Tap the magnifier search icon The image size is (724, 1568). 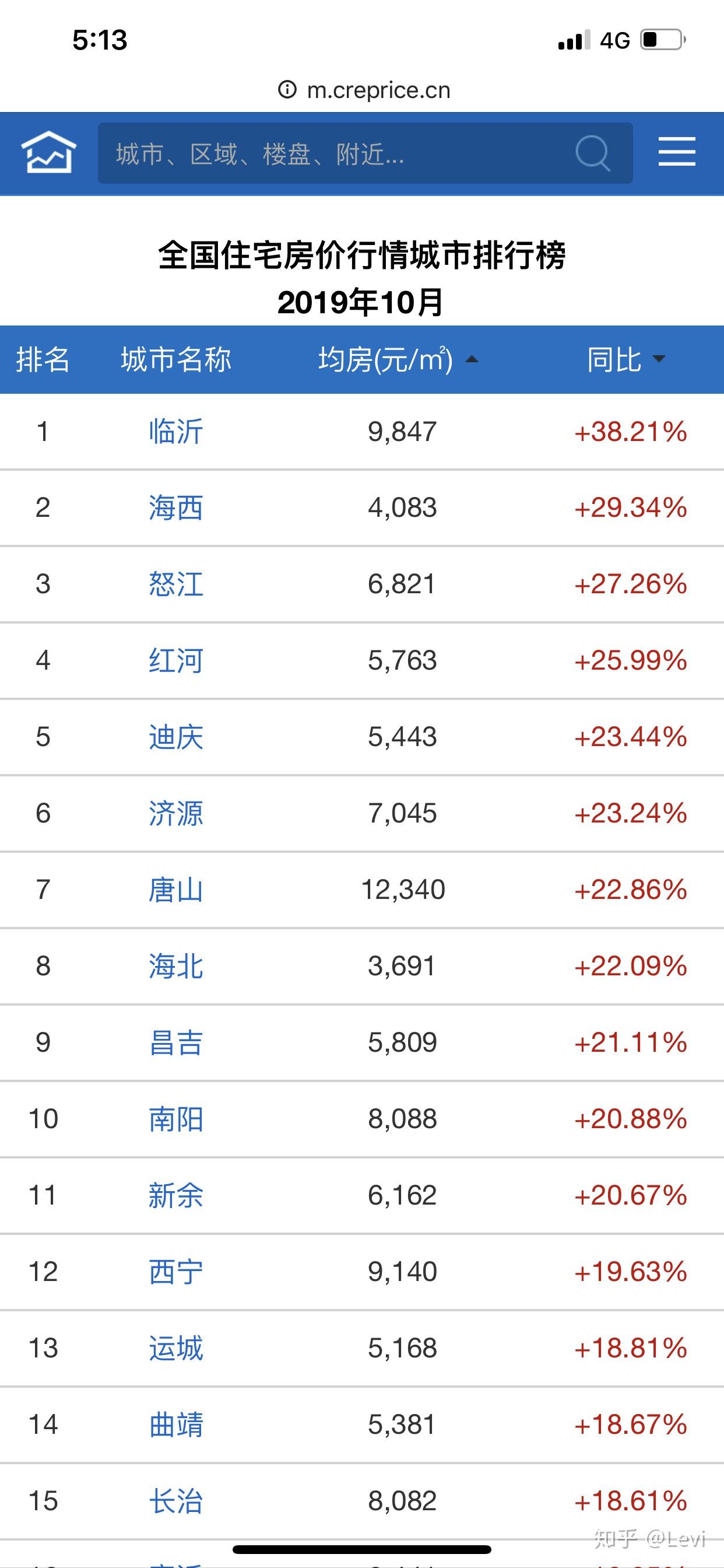tap(592, 153)
